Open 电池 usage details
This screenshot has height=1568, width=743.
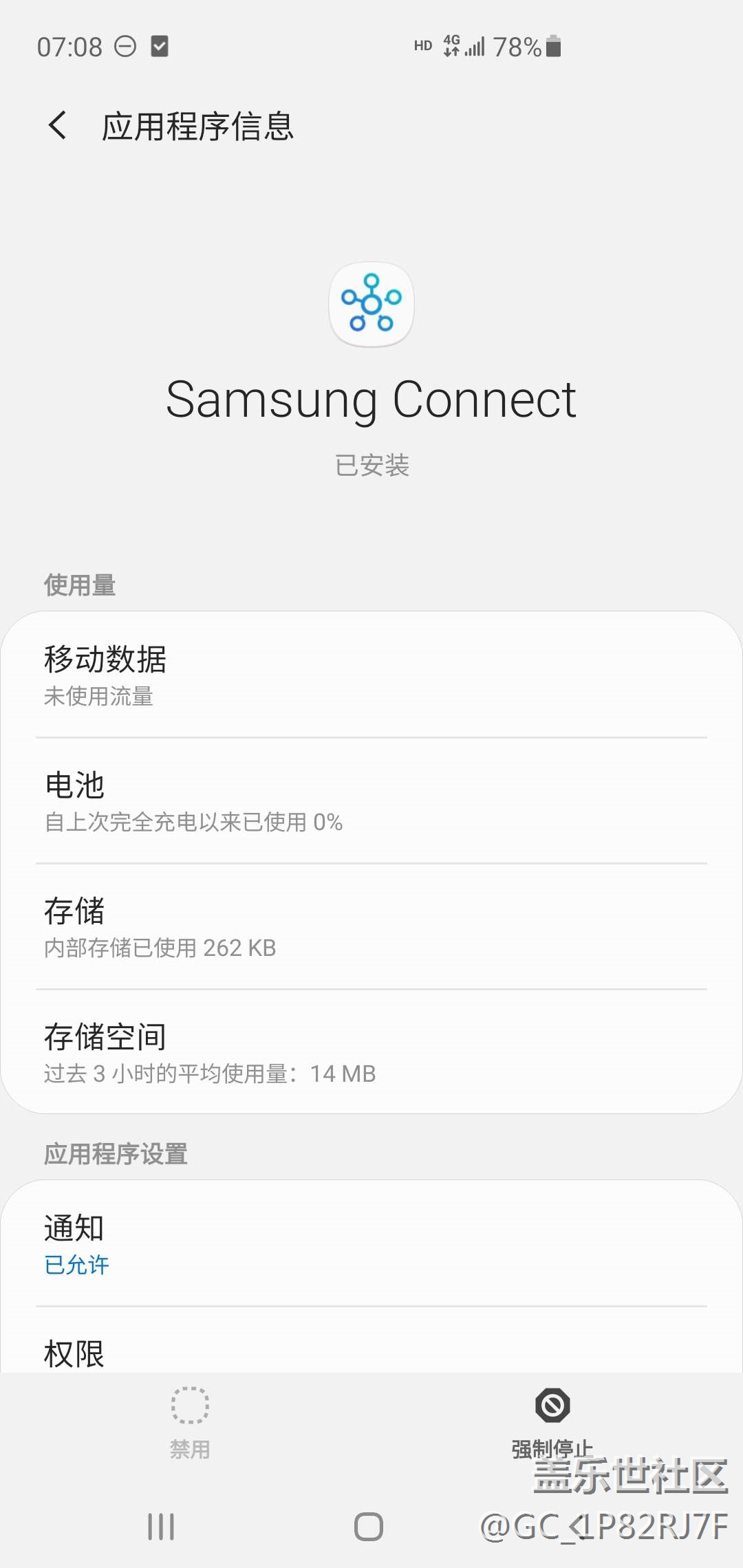(371, 801)
